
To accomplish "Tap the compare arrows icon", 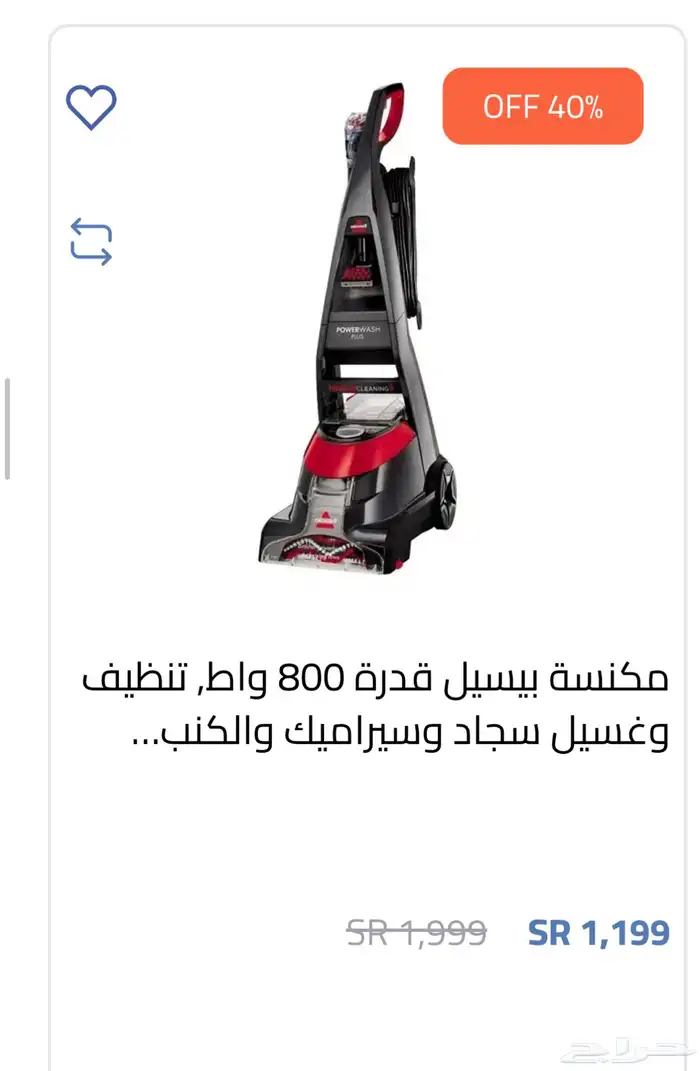I will pyautogui.click(x=91, y=242).
